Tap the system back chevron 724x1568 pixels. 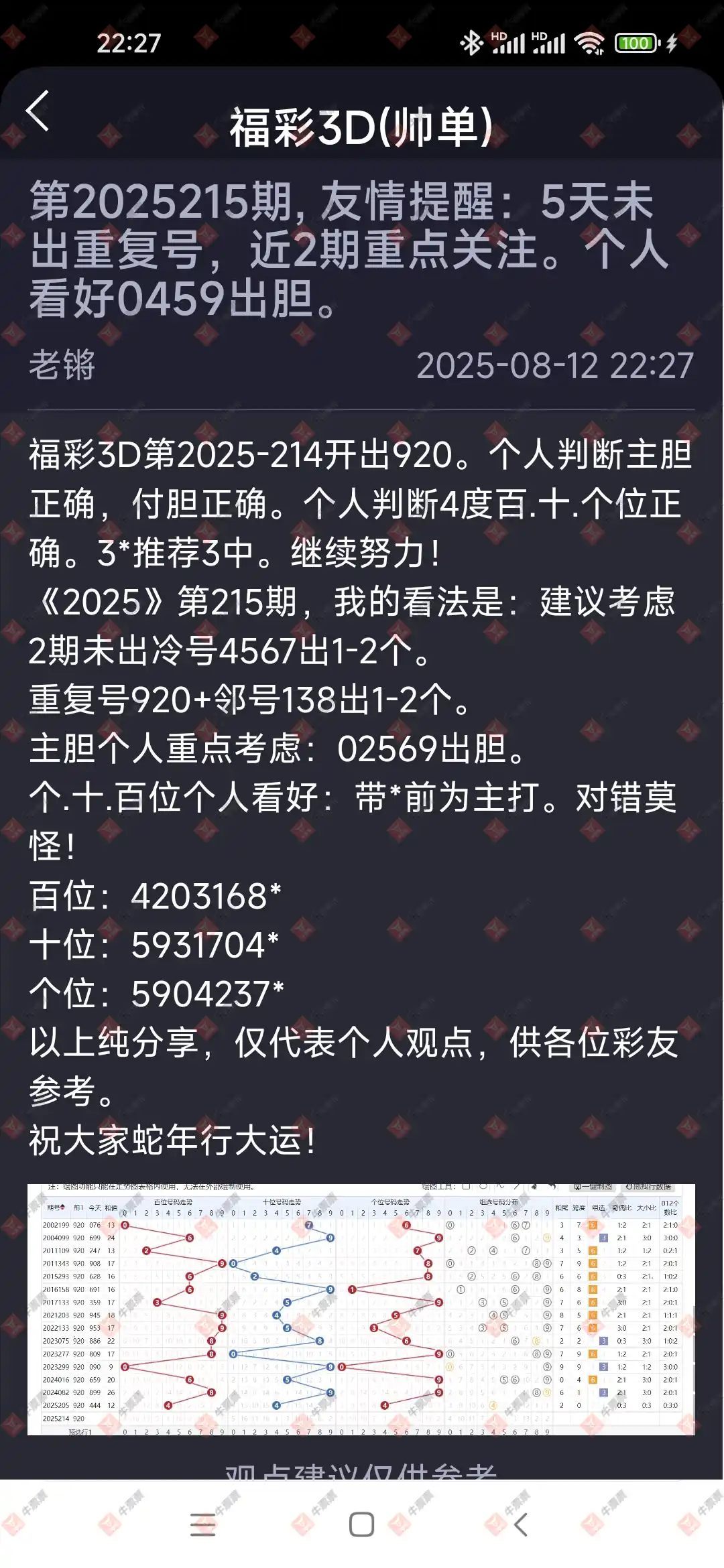[x=521, y=1524]
